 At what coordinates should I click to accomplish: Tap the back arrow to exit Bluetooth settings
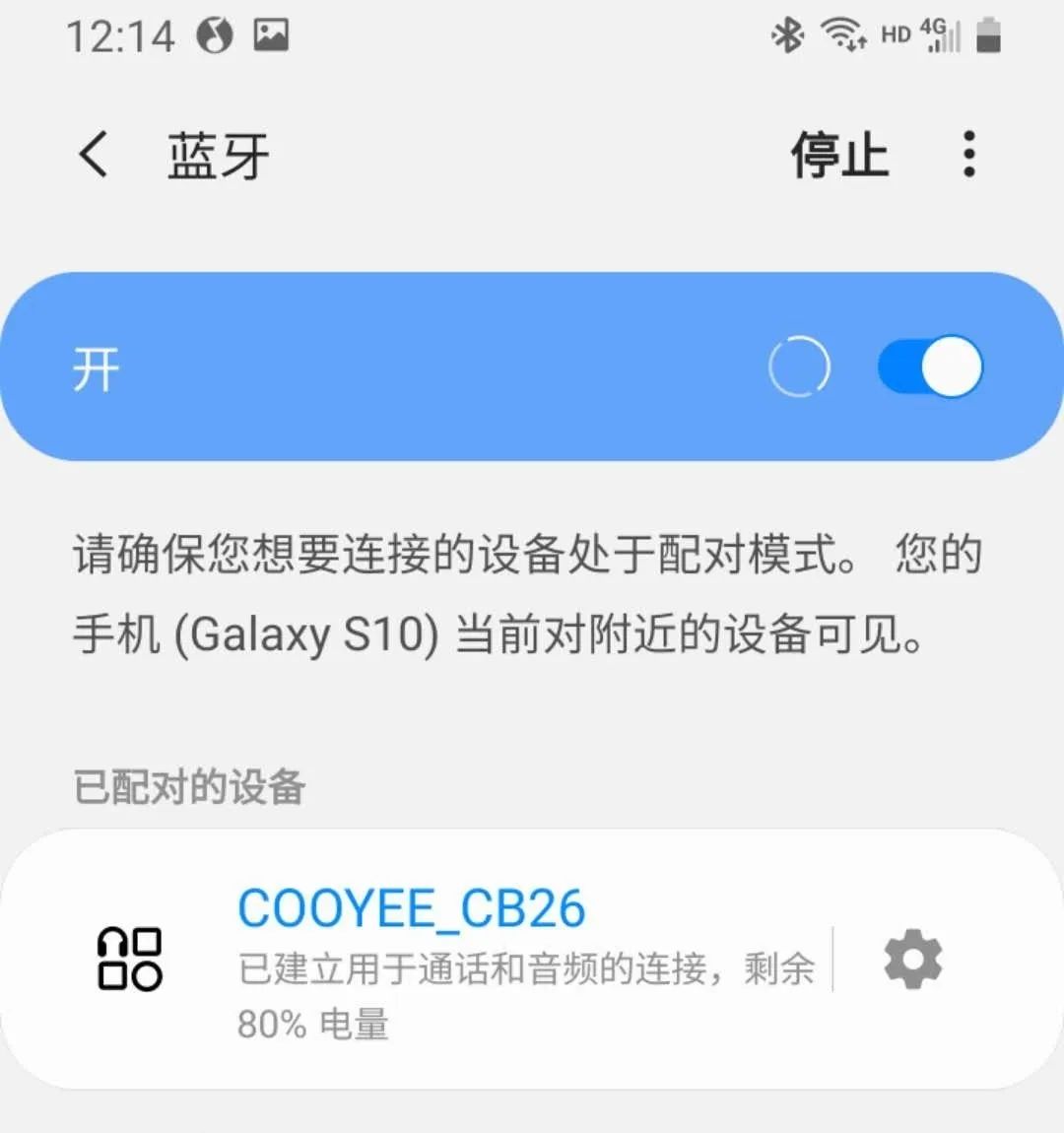pyautogui.click(x=92, y=155)
